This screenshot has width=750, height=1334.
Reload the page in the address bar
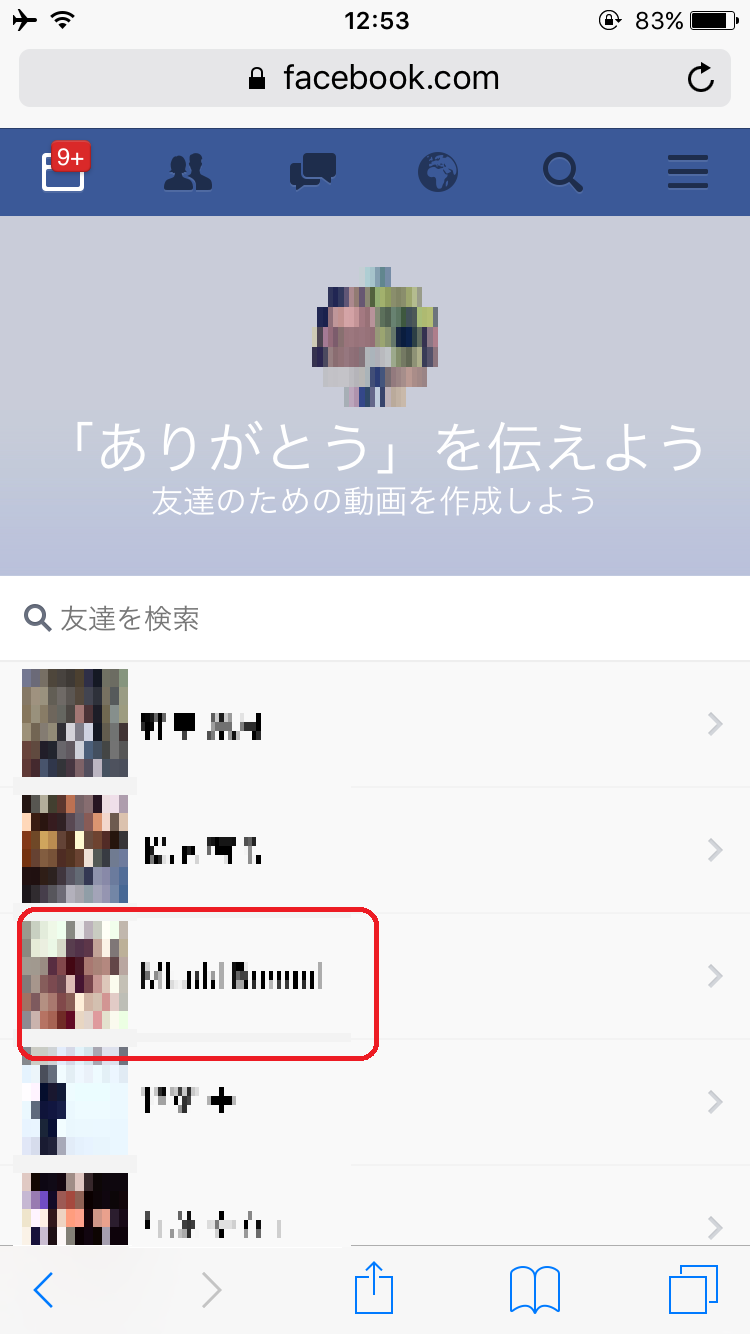701,78
